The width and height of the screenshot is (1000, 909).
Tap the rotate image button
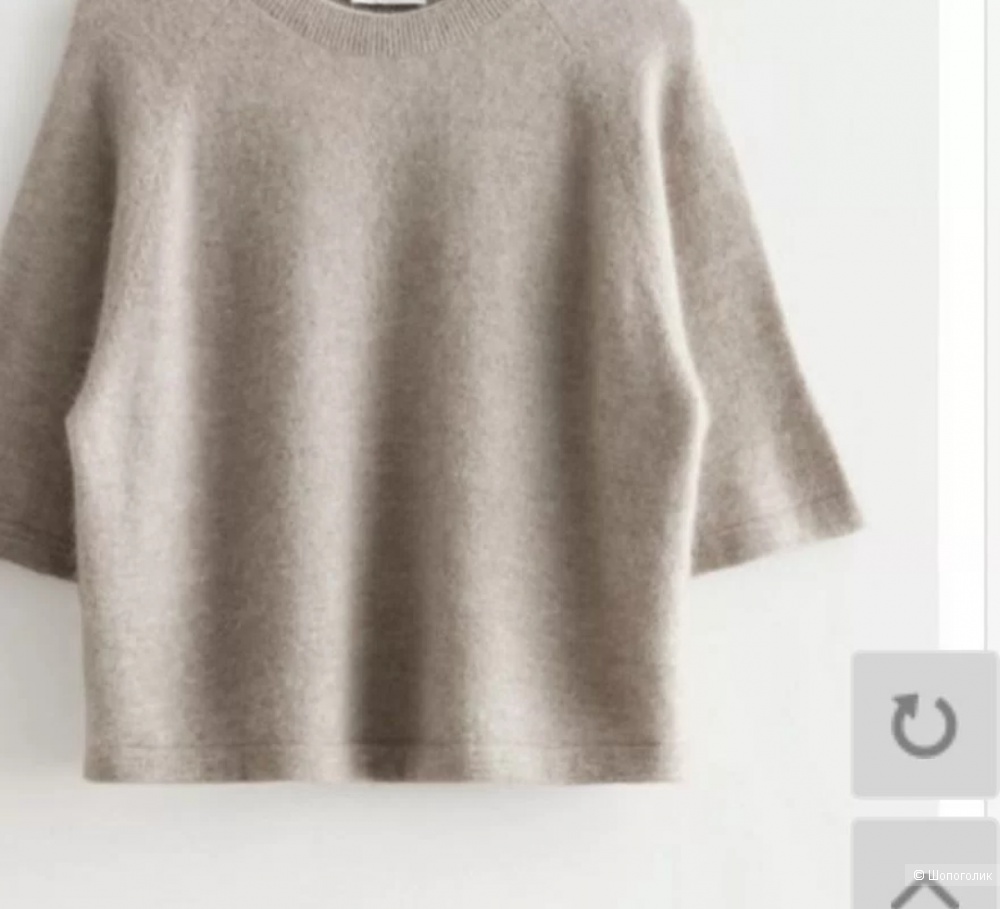[924, 724]
